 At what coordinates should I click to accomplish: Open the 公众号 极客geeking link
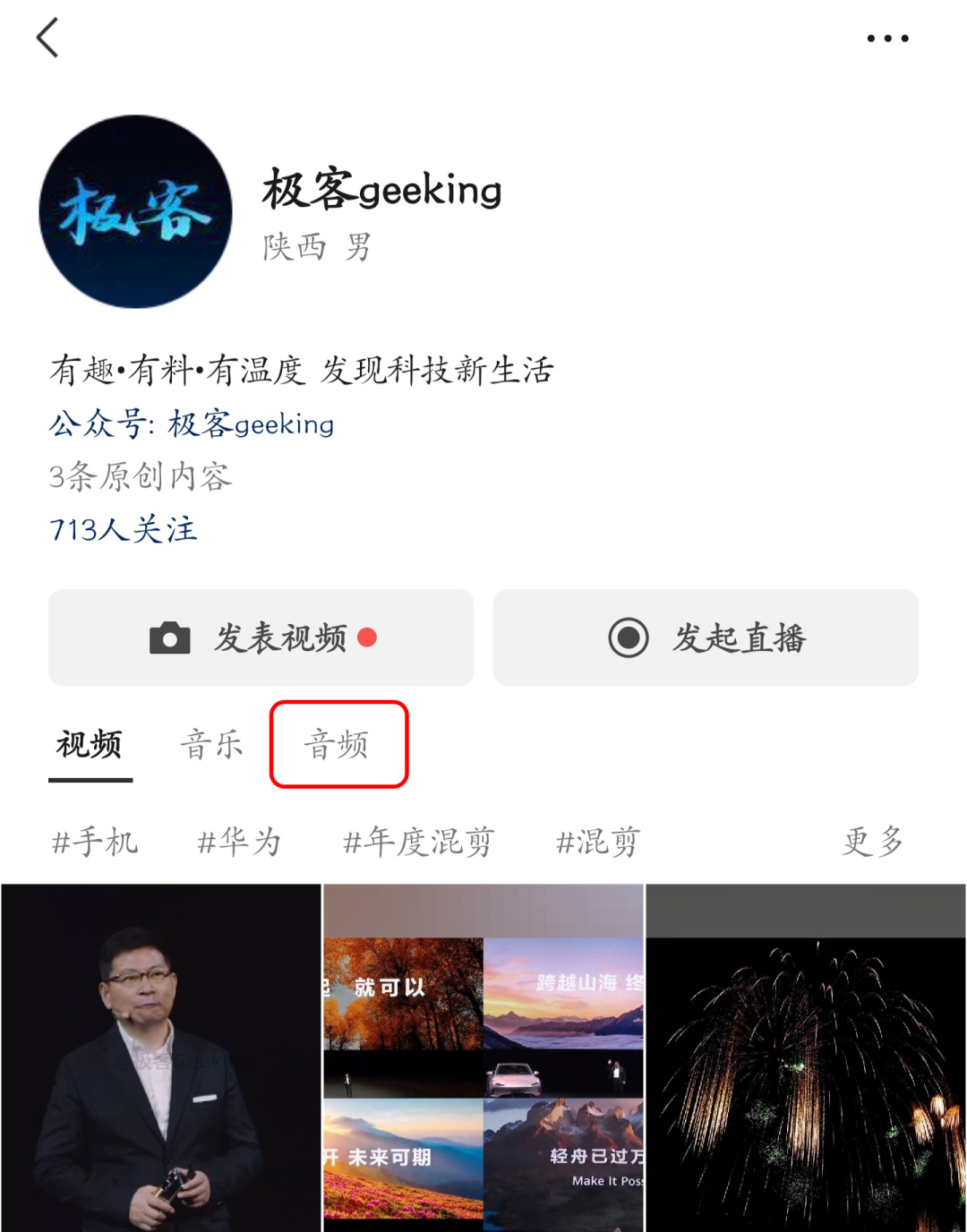192,423
